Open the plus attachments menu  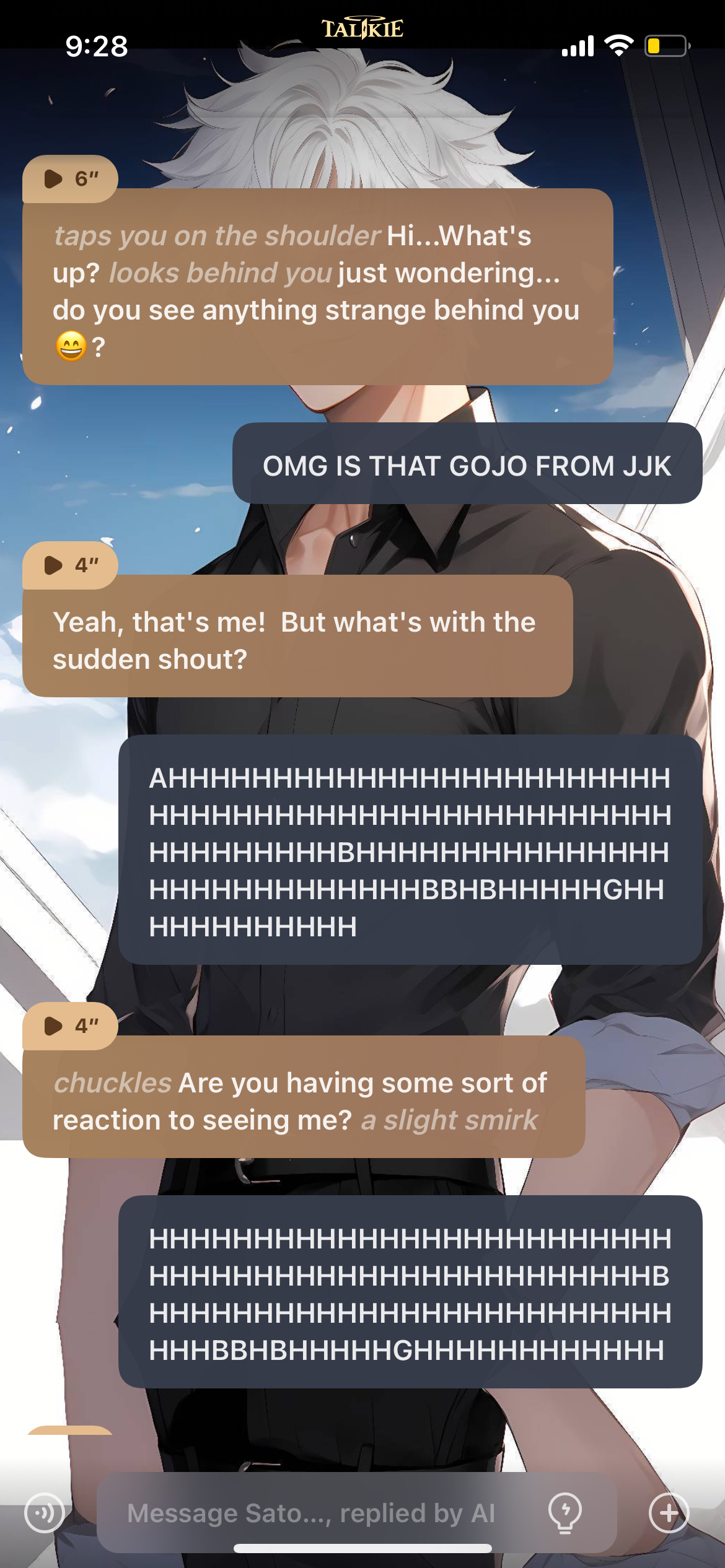(668, 1513)
